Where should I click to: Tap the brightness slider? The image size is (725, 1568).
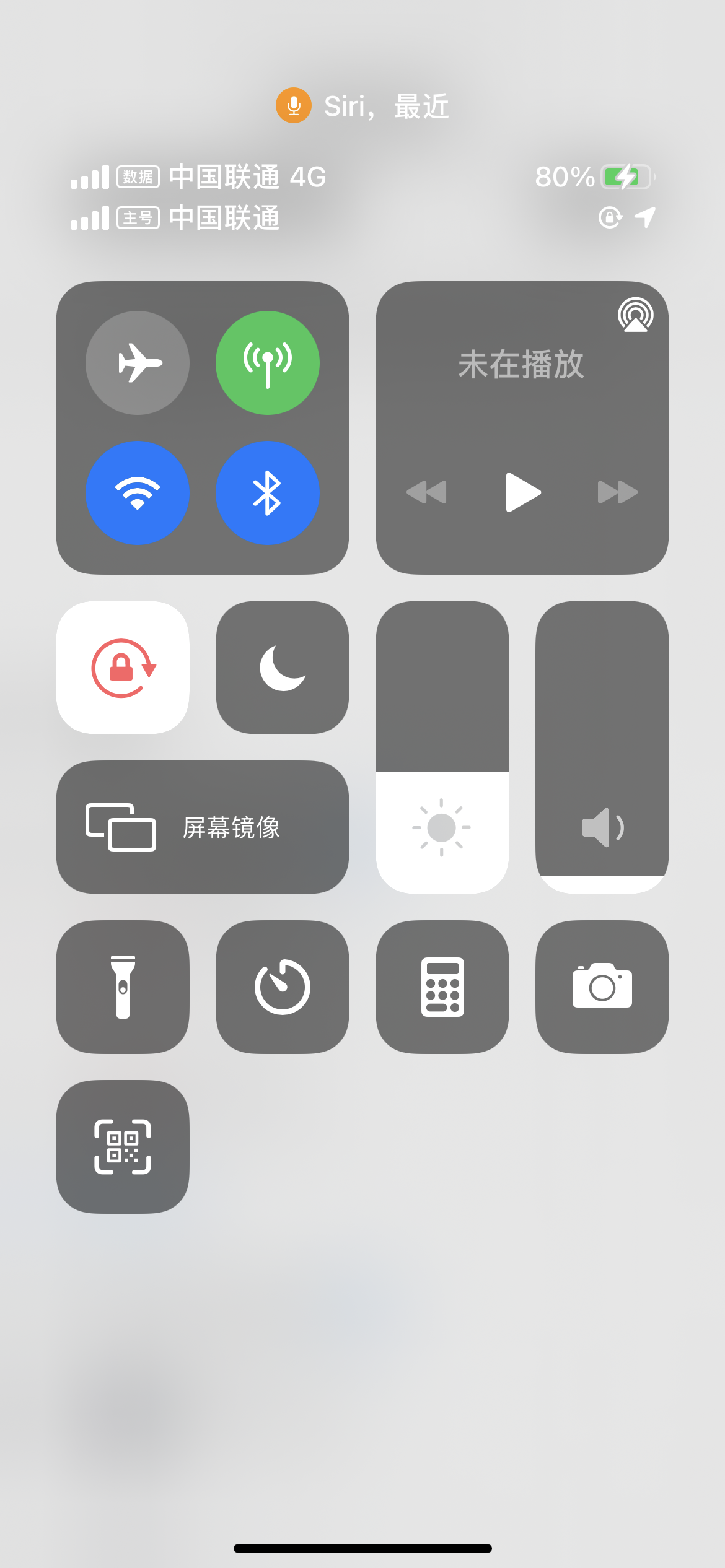pyautogui.click(x=442, y=747)
